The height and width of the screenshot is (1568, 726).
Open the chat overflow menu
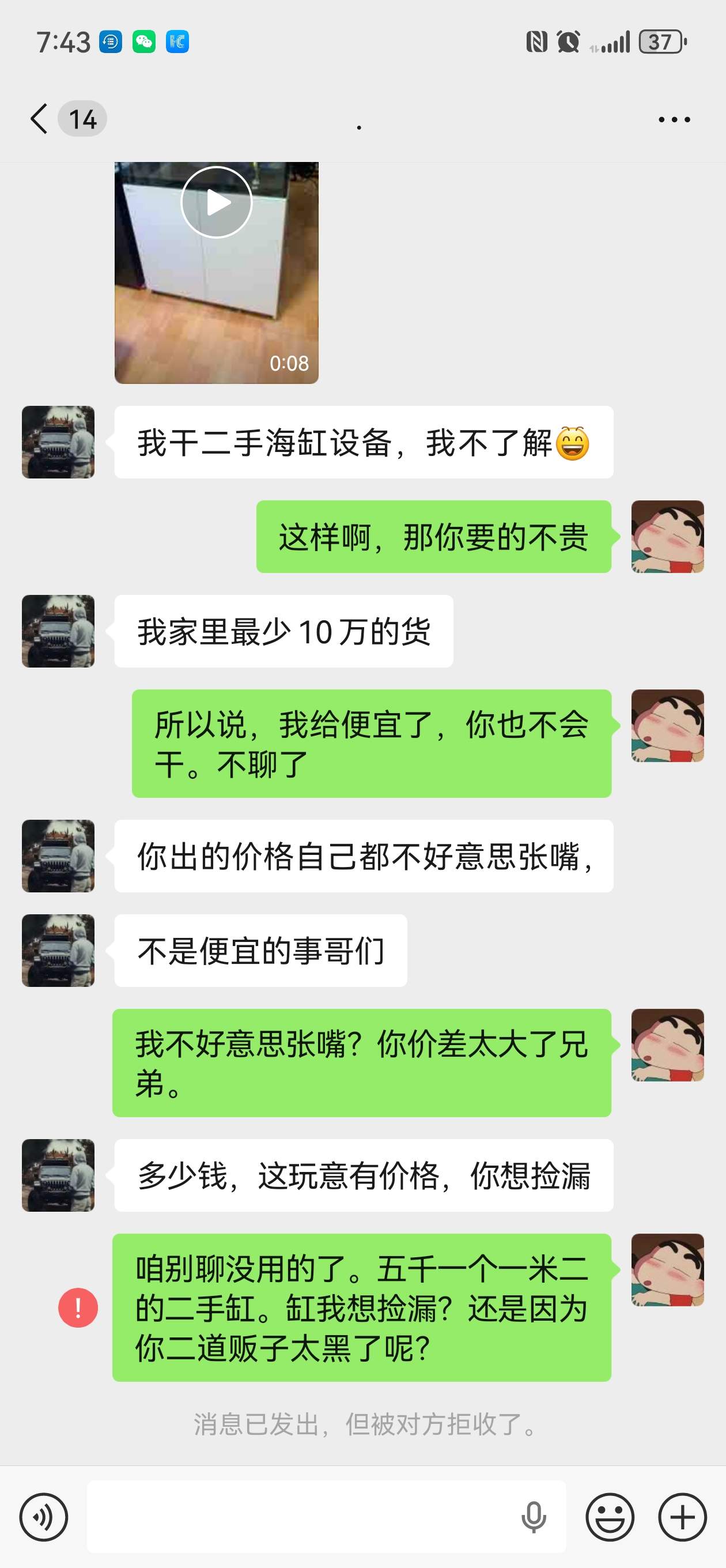tap(674, 119)
